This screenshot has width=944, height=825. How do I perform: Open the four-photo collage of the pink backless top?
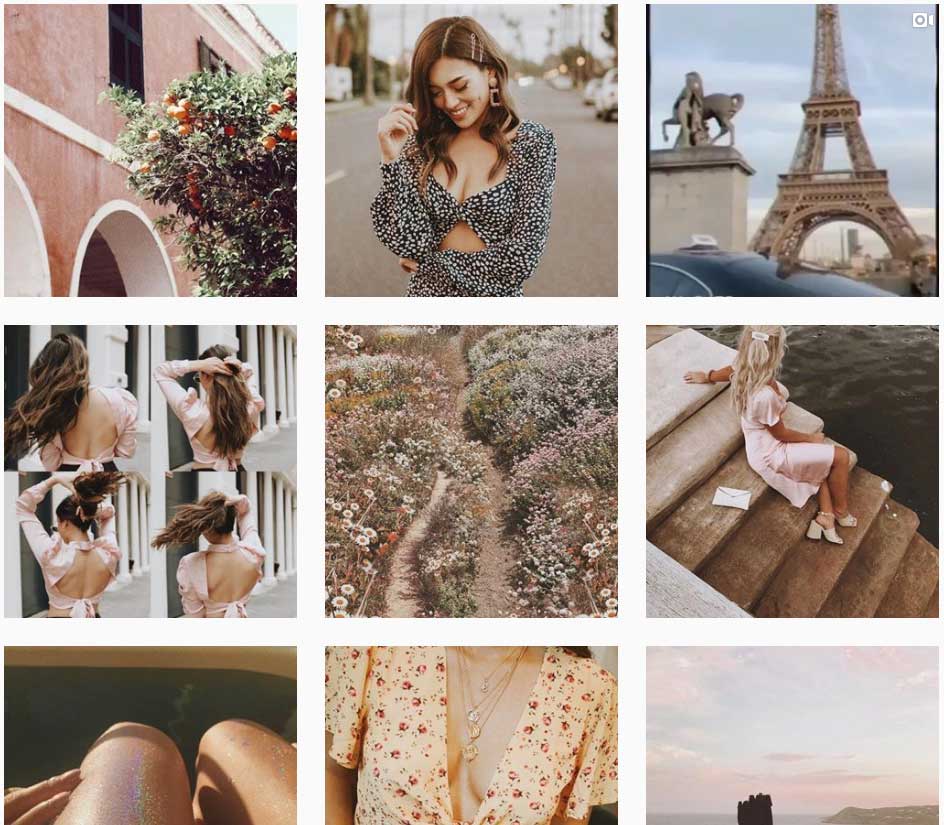coord(150,471)
